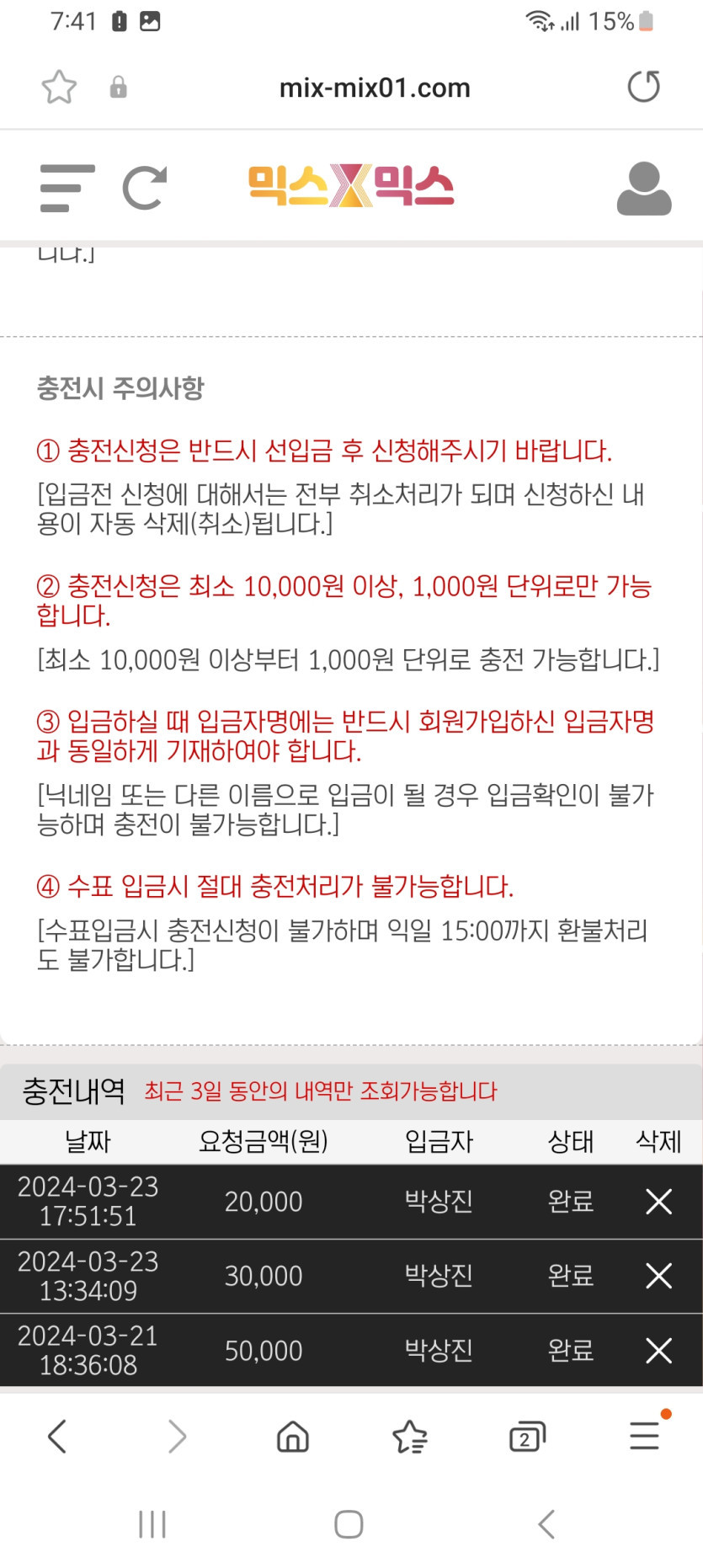Viewport: 703px width, 1568px height.
Task: Open the browser home page
Action: coord(293,1437)
